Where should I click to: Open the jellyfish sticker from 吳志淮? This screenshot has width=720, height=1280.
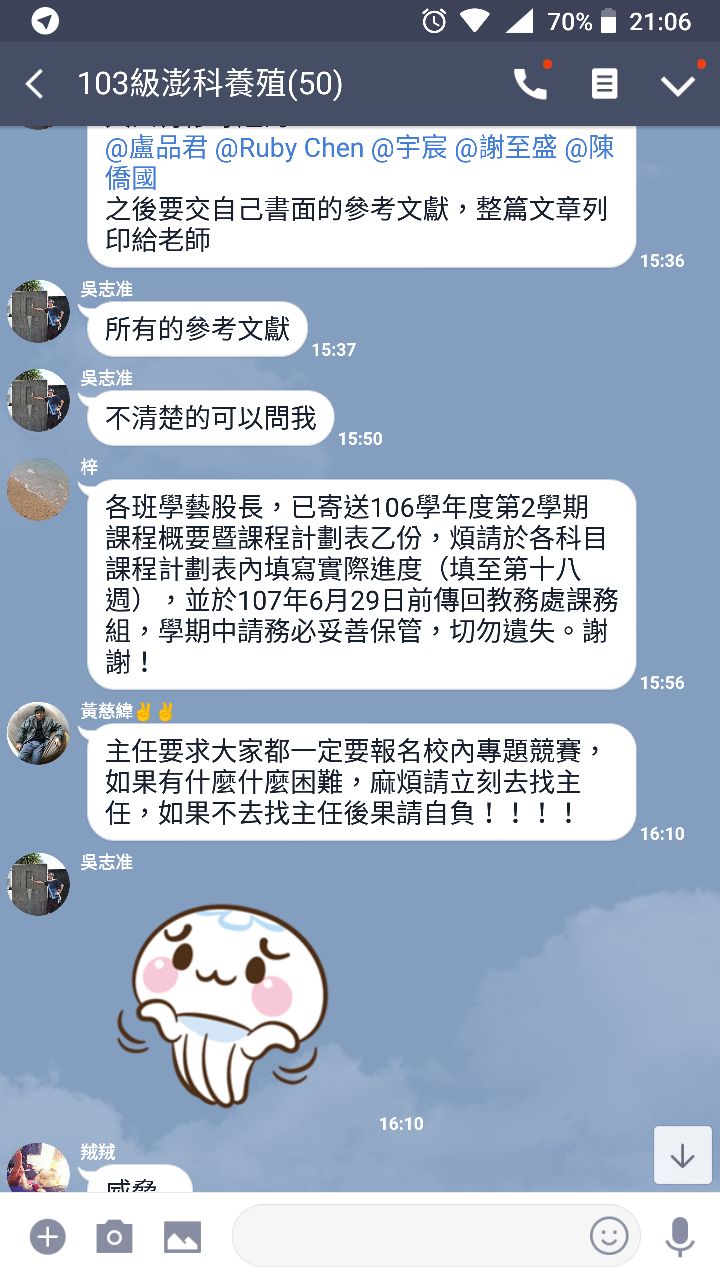coord(223,1003)
